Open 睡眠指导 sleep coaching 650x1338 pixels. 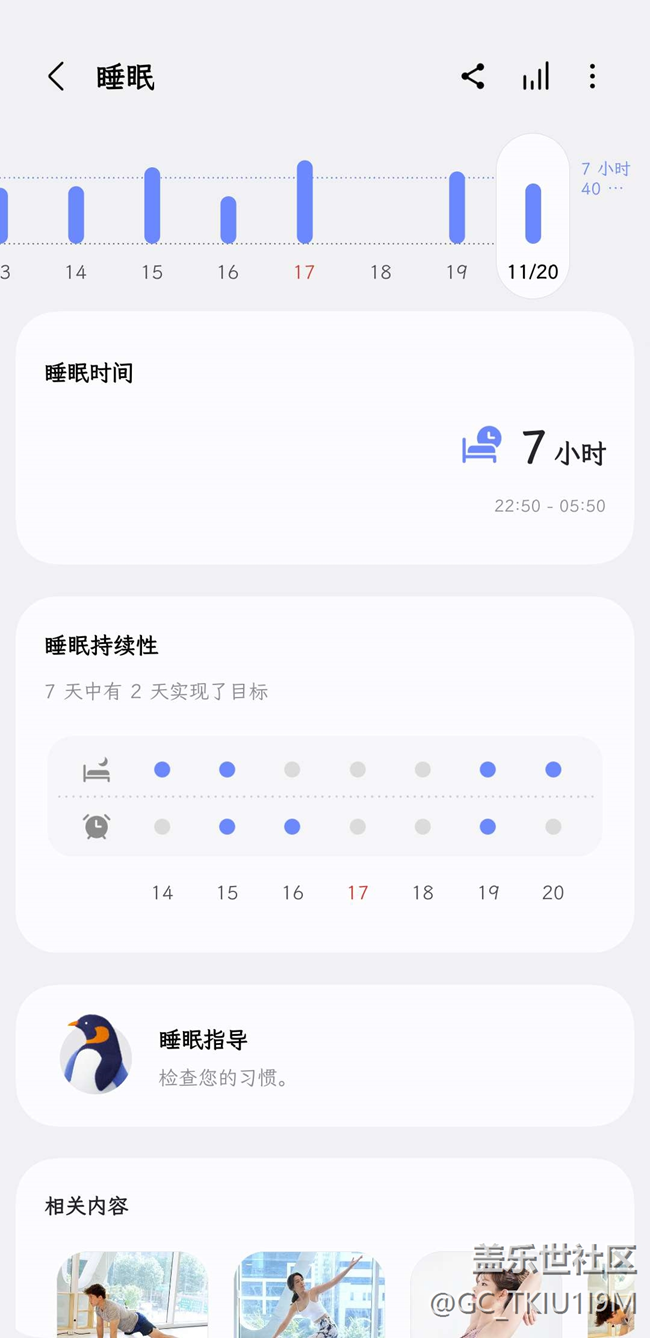[324, 1056]
